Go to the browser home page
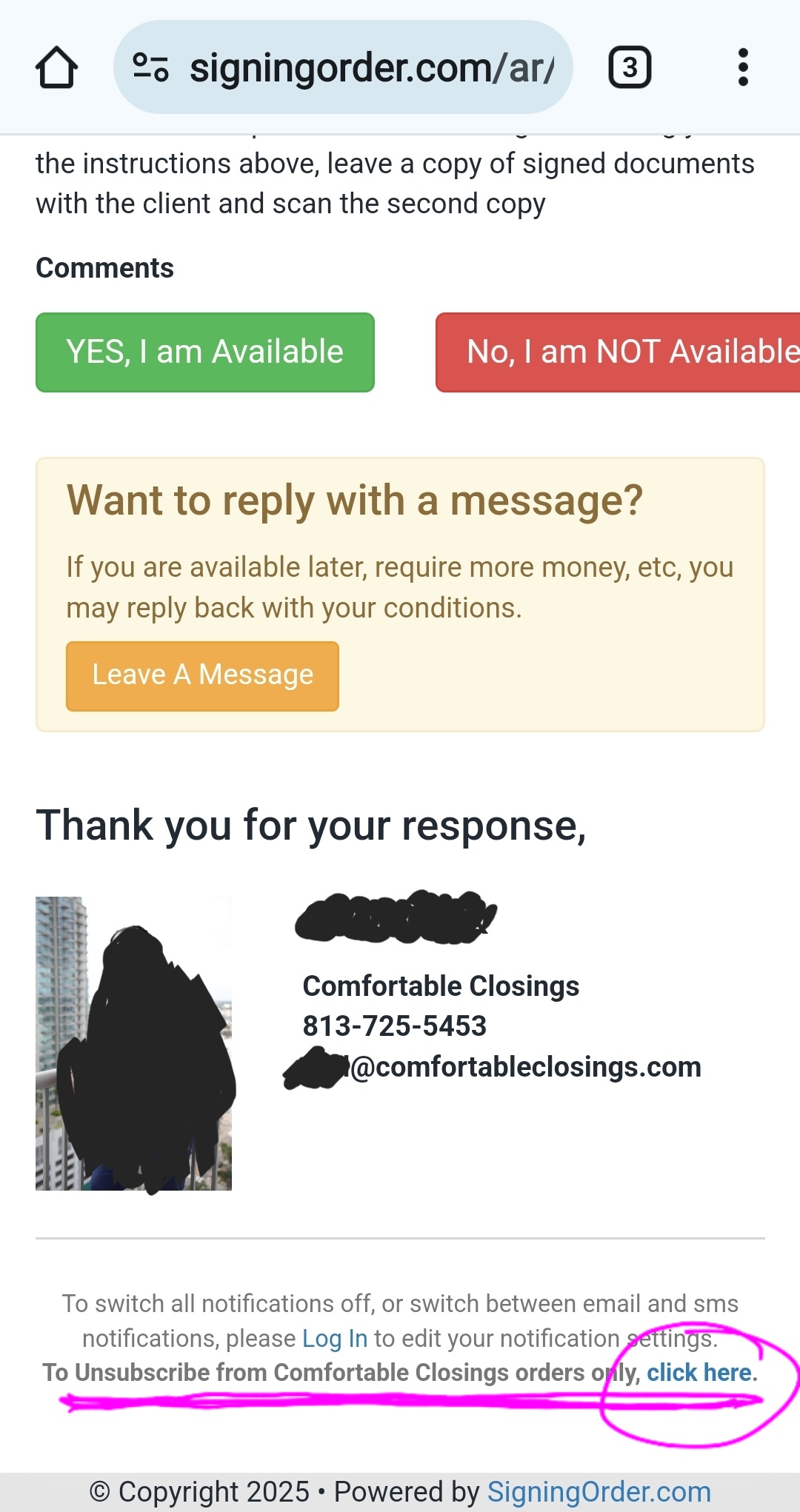Image resolution: width=800 pixels, height=1512 pixels. [56, 67]
